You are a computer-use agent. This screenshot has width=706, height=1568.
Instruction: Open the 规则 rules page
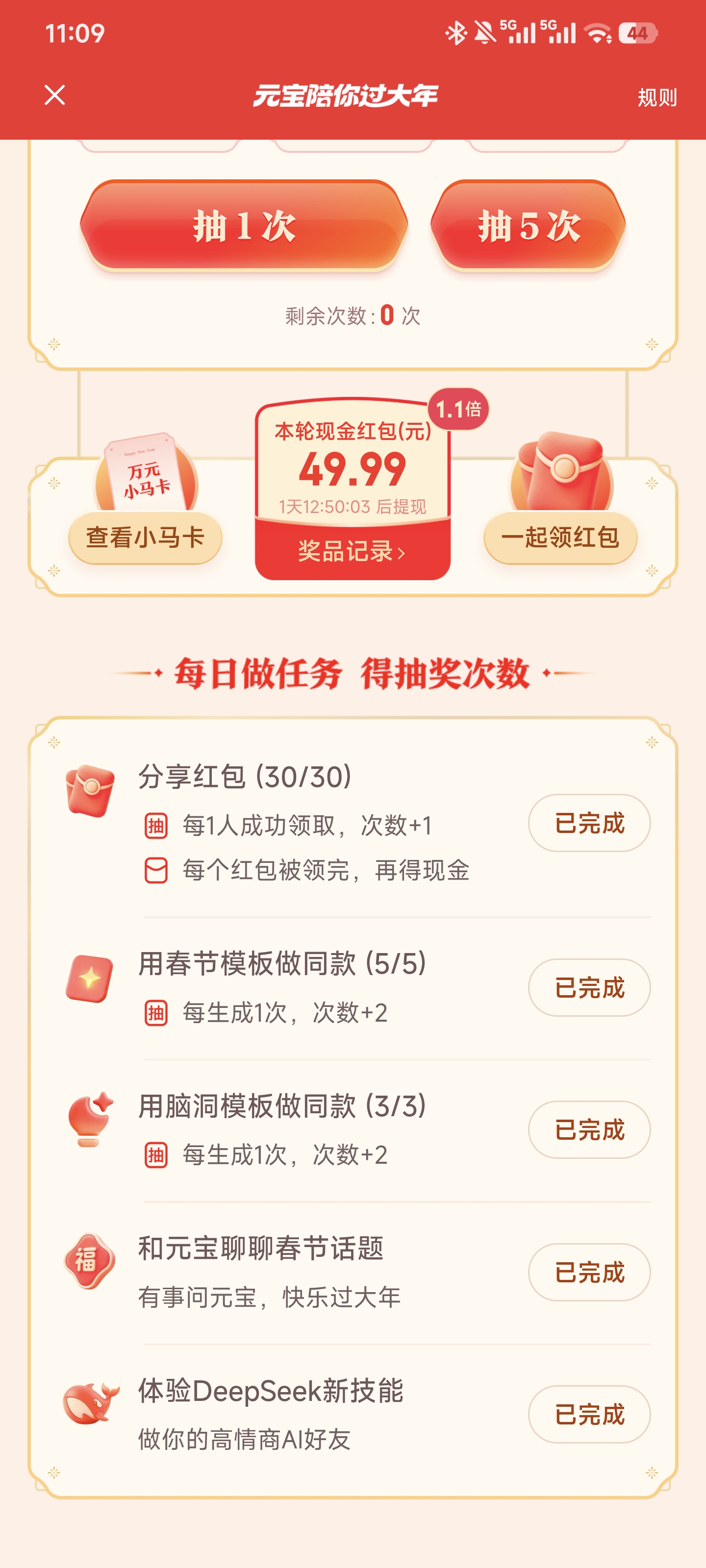pyautogui.click(x=656, y=97)
